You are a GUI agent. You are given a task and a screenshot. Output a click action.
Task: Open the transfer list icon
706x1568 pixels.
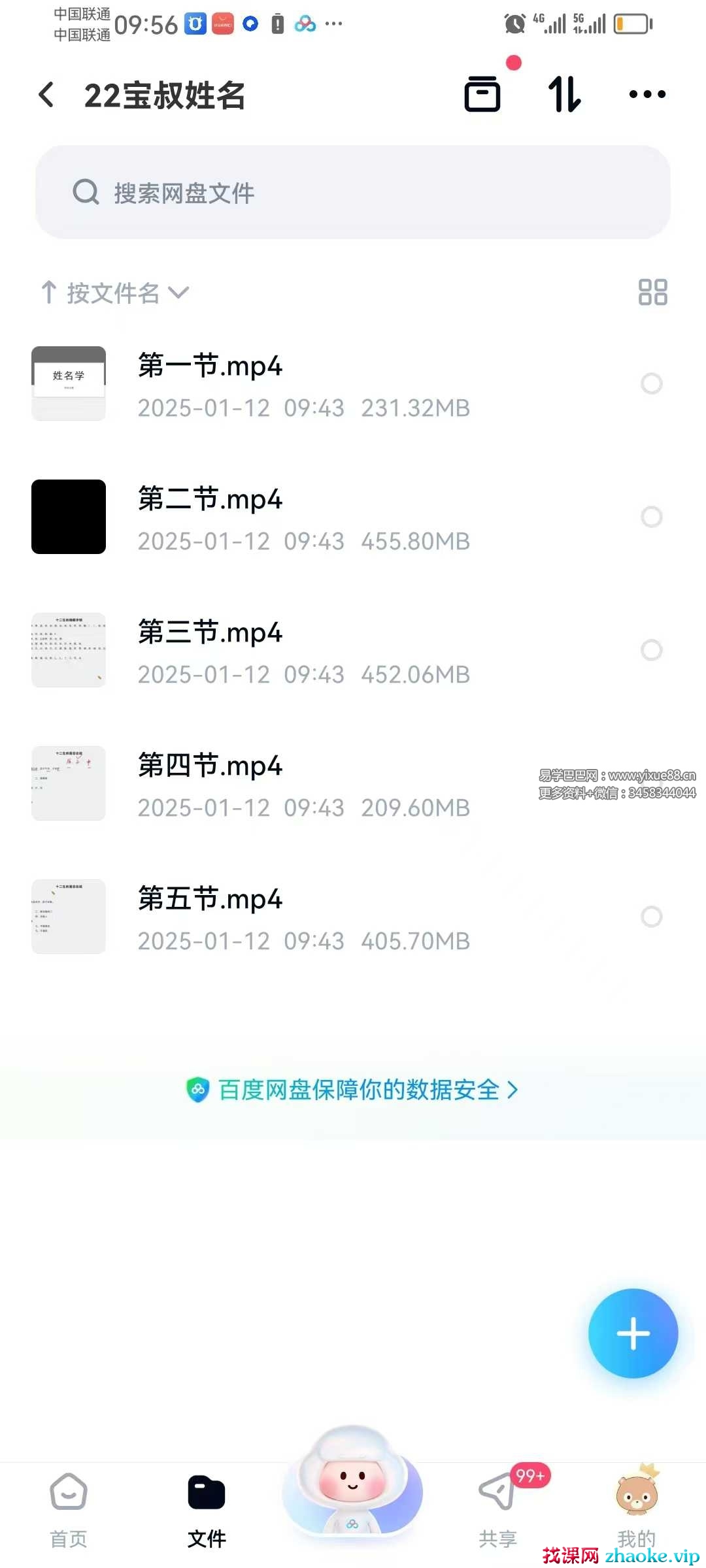coord(482,94)
